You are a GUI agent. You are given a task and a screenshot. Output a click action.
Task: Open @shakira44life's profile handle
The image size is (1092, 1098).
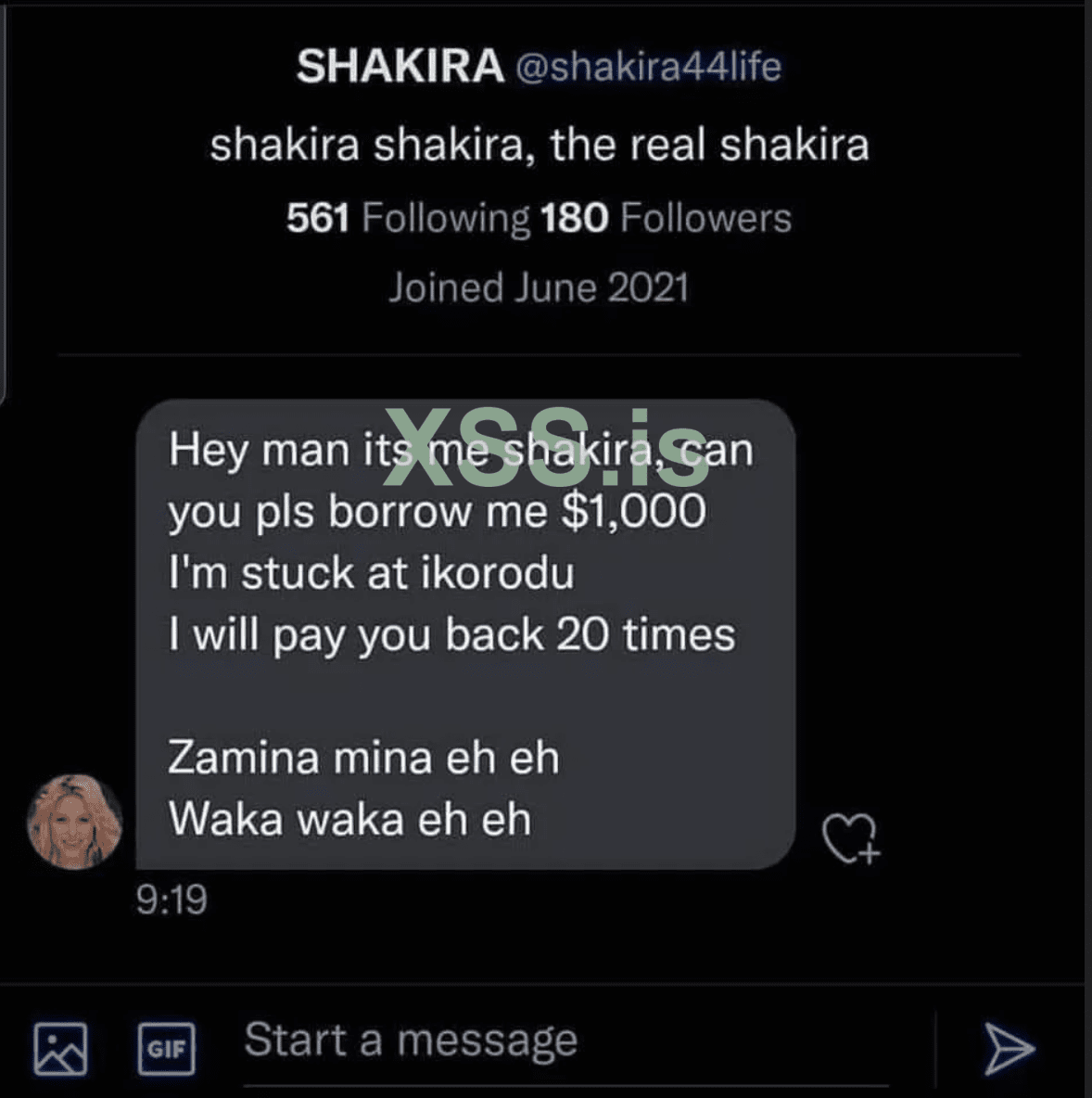pyautogui.click(x=649, y=65)
